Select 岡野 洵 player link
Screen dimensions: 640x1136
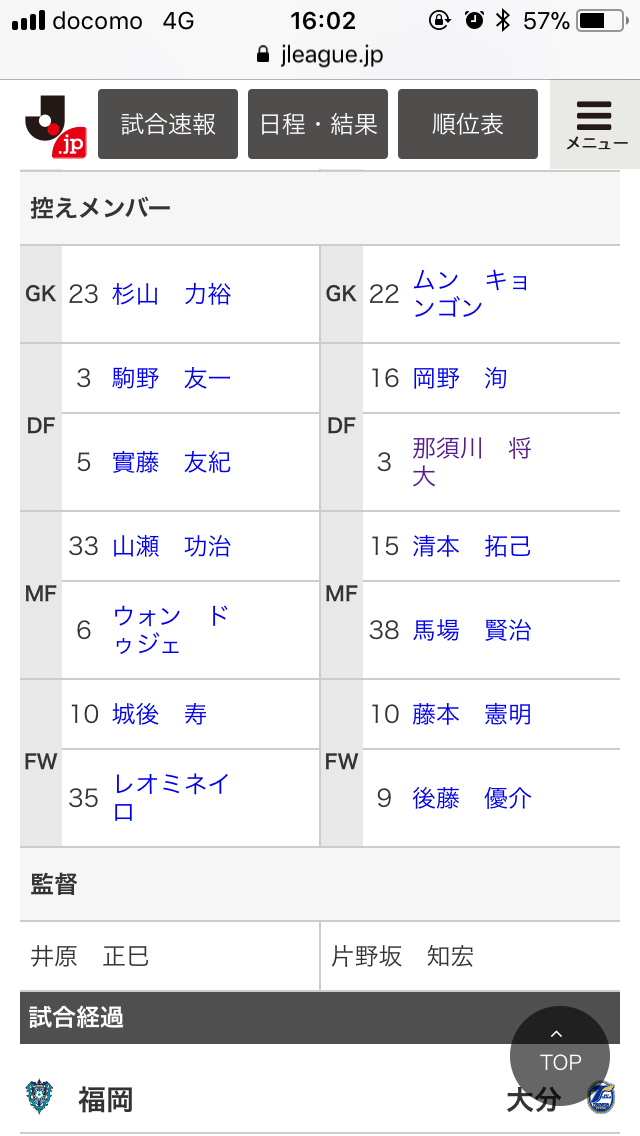coord(460,378)
